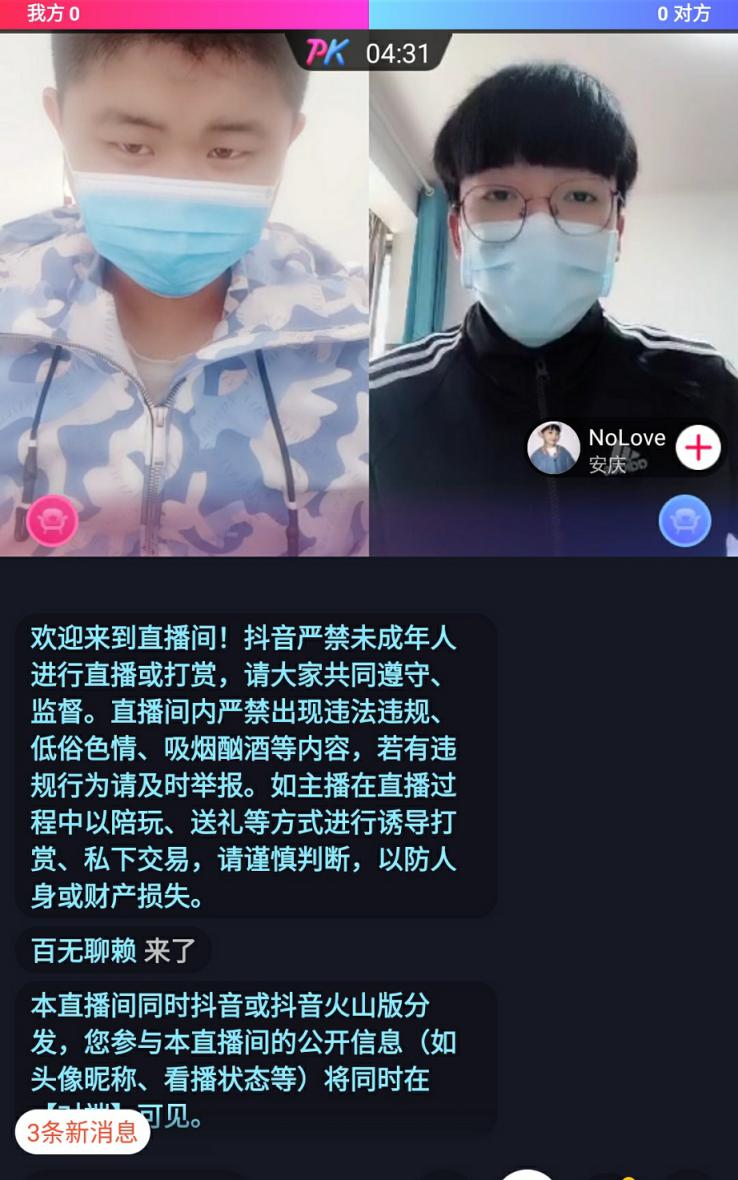This screenshot has width=738, height=1180.
Task: Follow NoLove with the plus button
Action: click(698, 448)
